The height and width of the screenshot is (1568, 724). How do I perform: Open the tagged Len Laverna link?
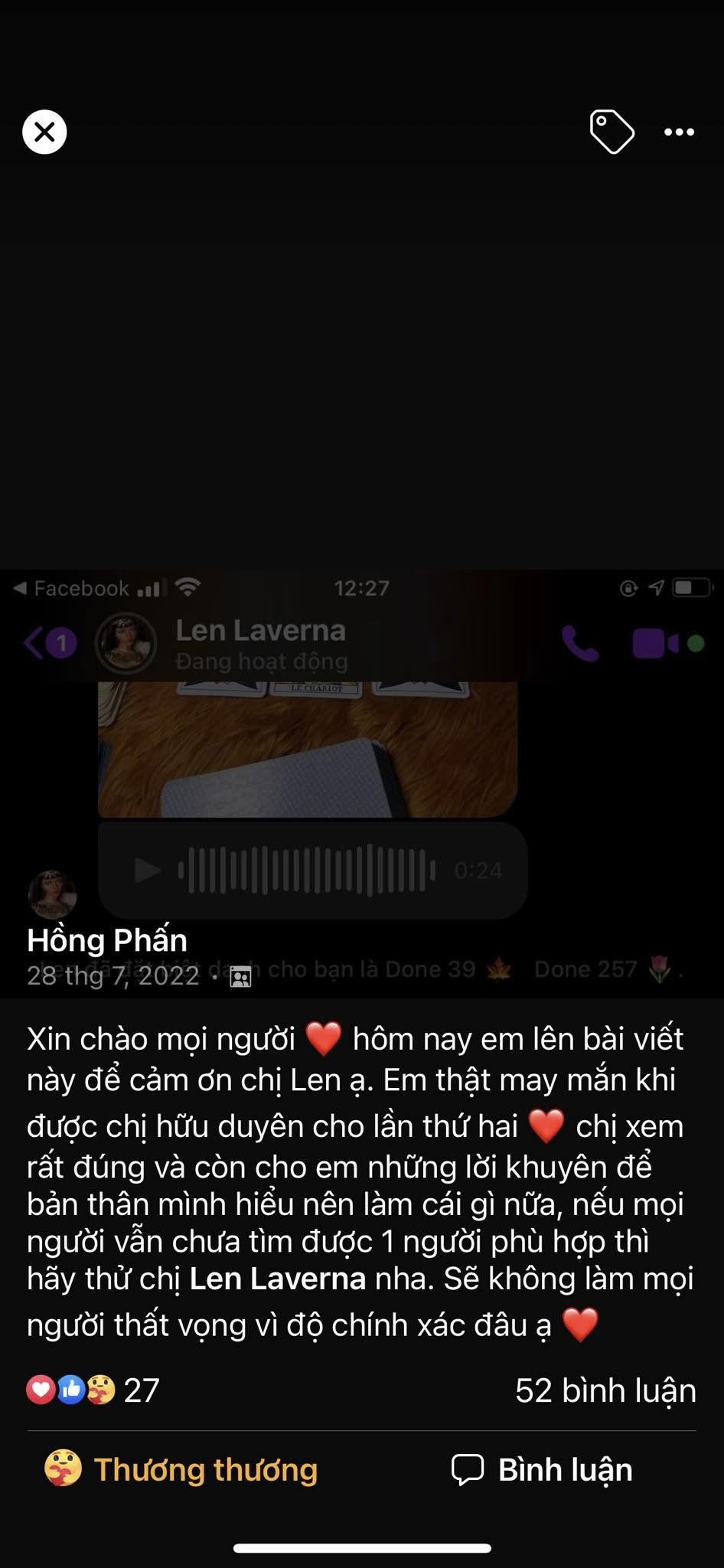(277, 1279)
